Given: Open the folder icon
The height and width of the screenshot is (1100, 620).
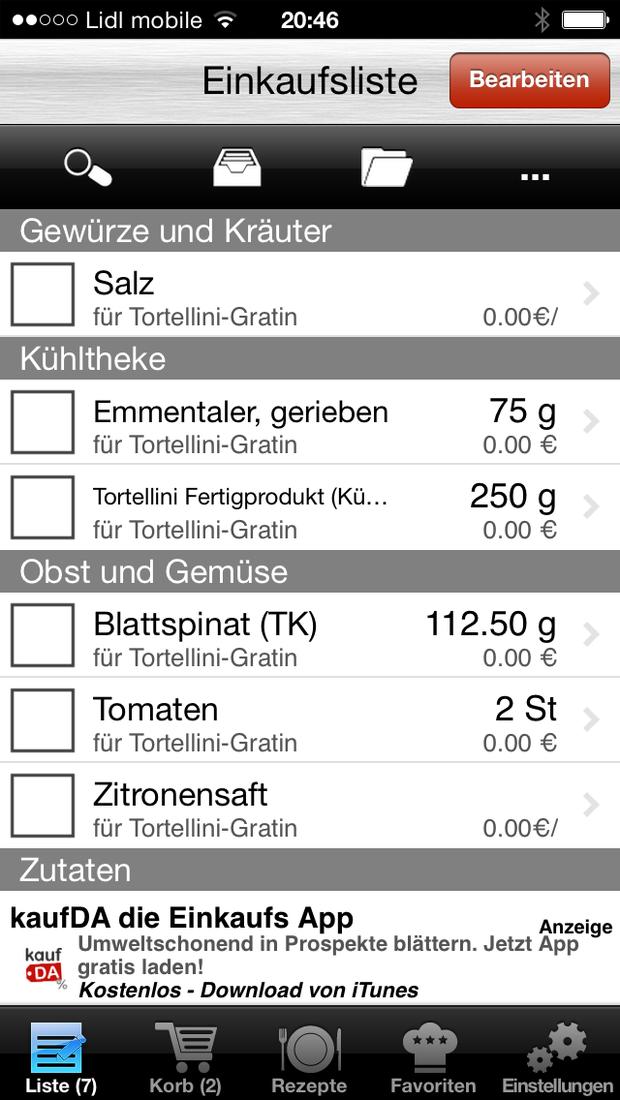Looking at the screenshot, I should point(386,168).
